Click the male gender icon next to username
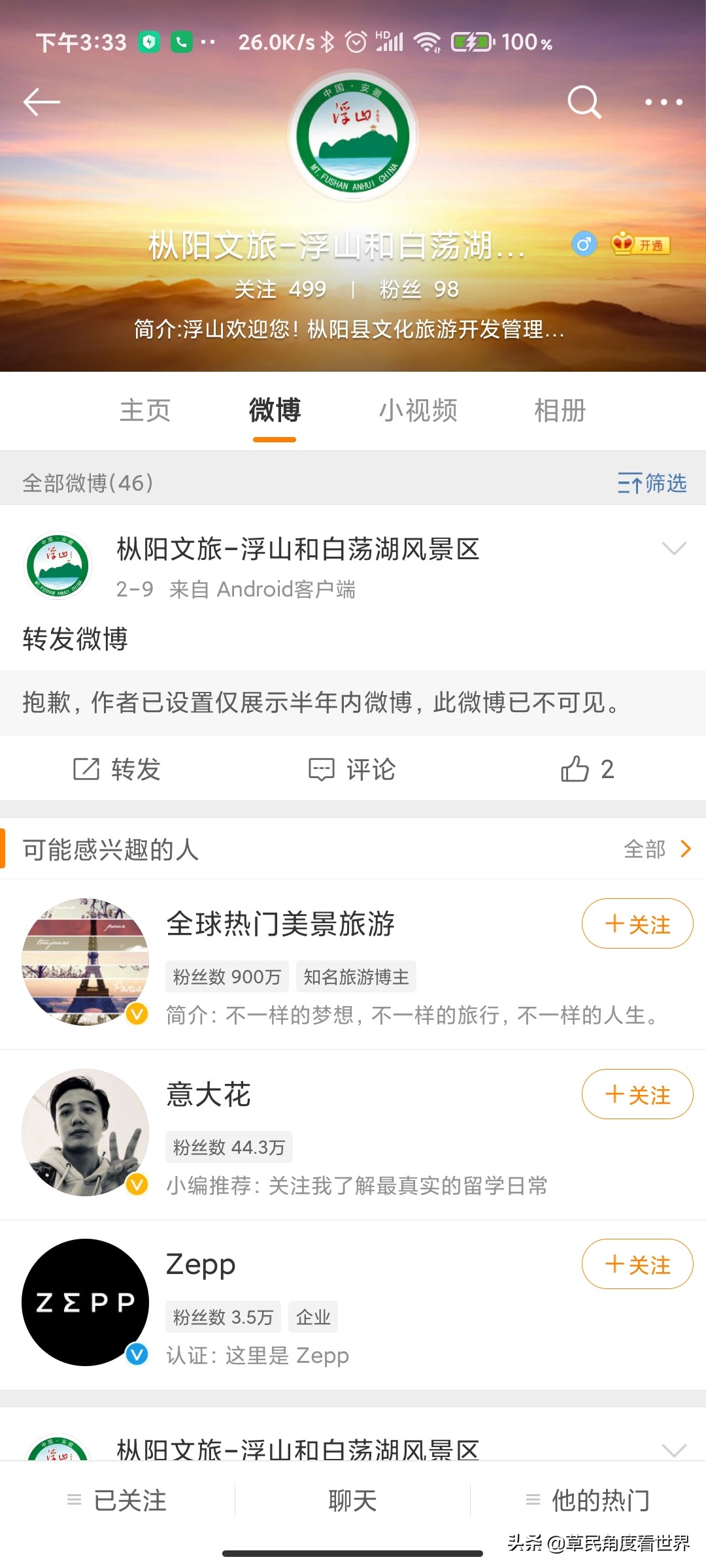Screen dimensions: 706x1568 pos(584,243)
